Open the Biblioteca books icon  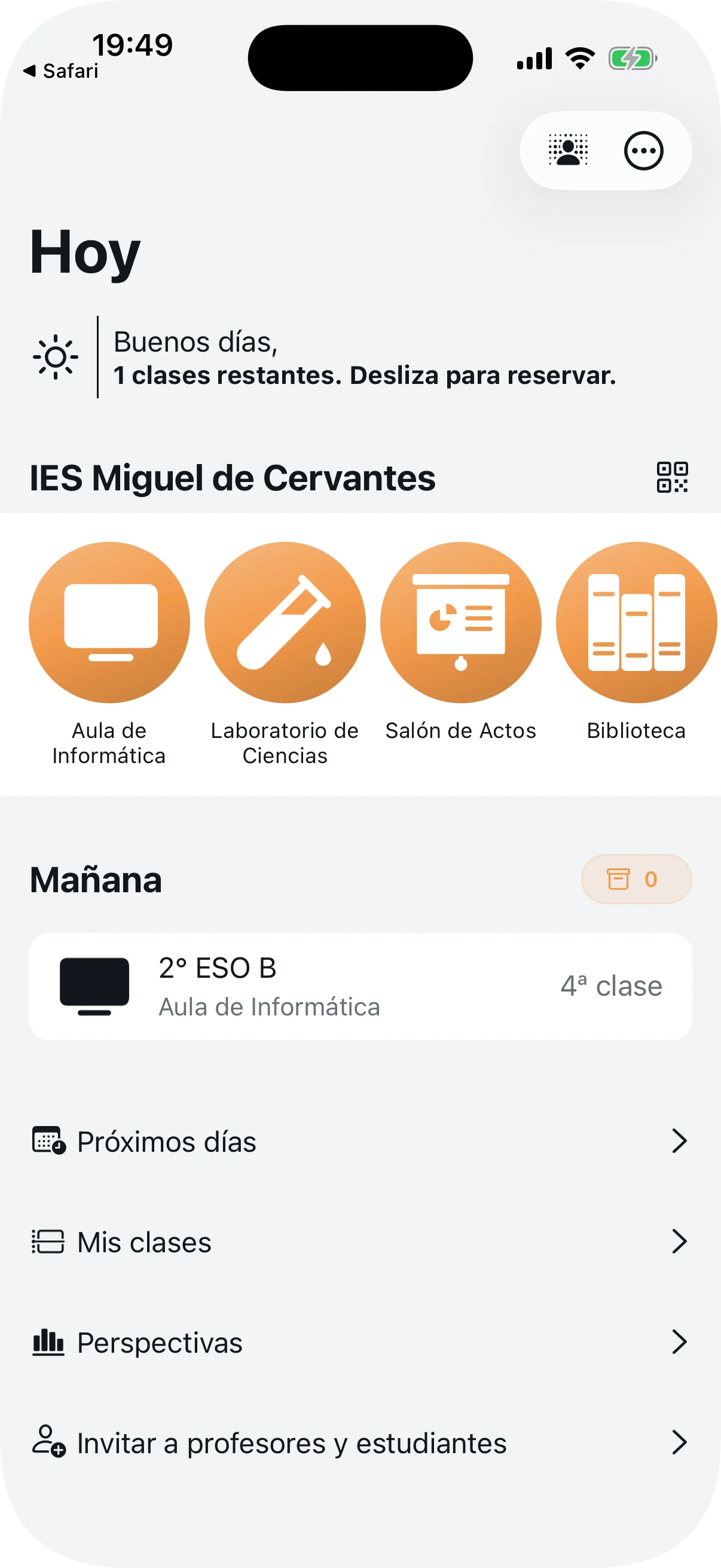coord(636,622)
